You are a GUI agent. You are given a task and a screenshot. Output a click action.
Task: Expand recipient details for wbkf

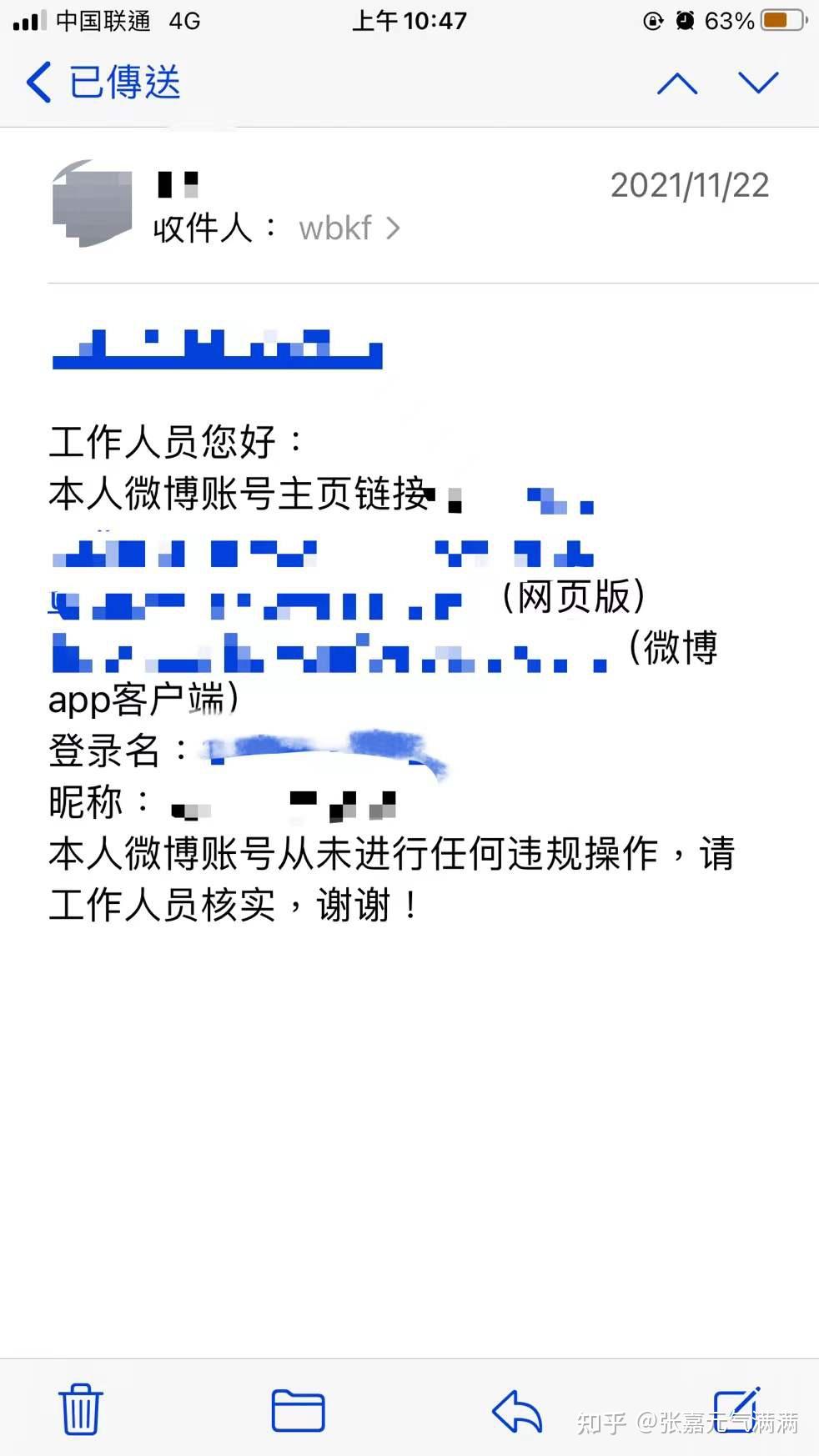coord(349,228)
